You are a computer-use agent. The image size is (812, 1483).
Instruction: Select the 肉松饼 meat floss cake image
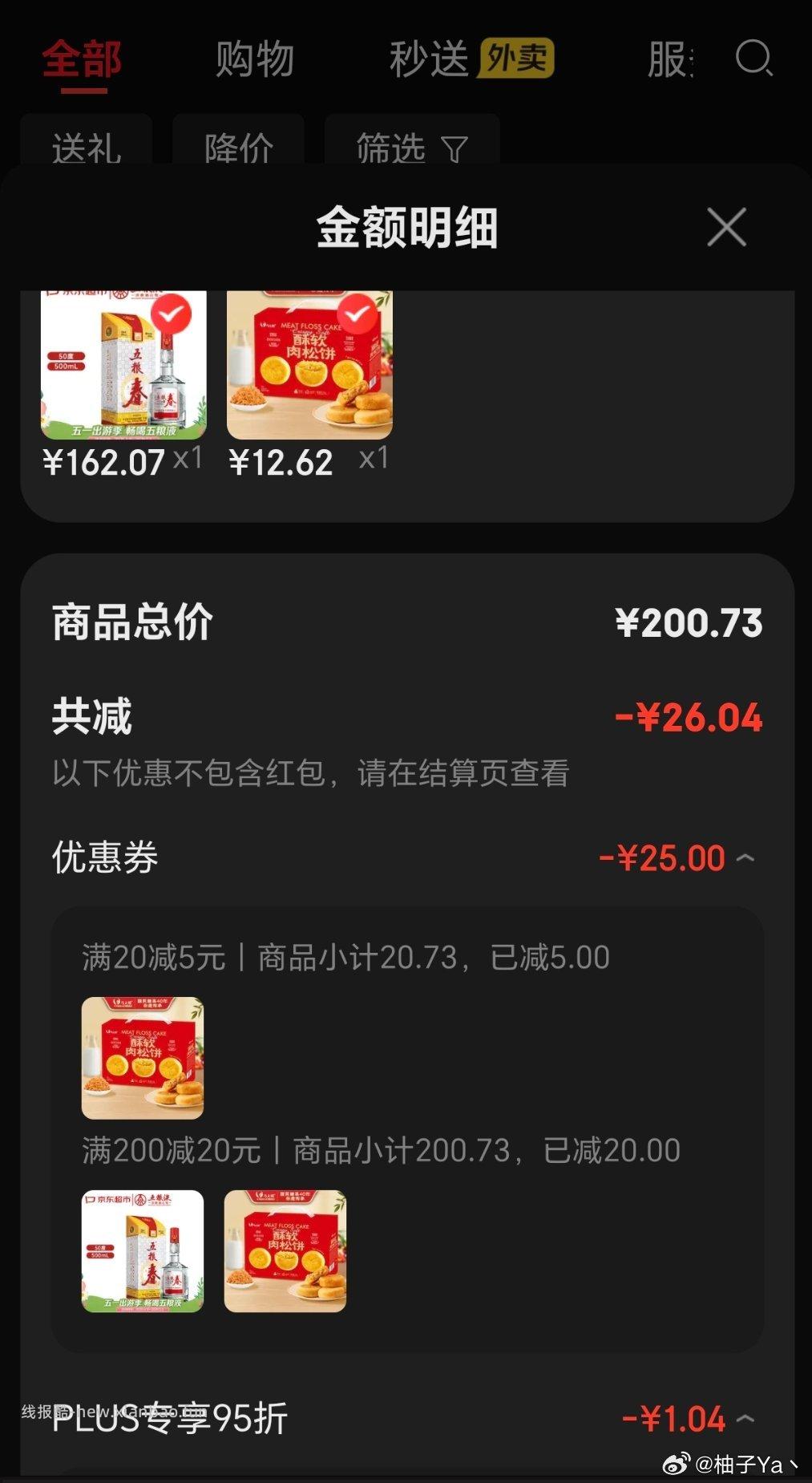click(x=309, y=365)
